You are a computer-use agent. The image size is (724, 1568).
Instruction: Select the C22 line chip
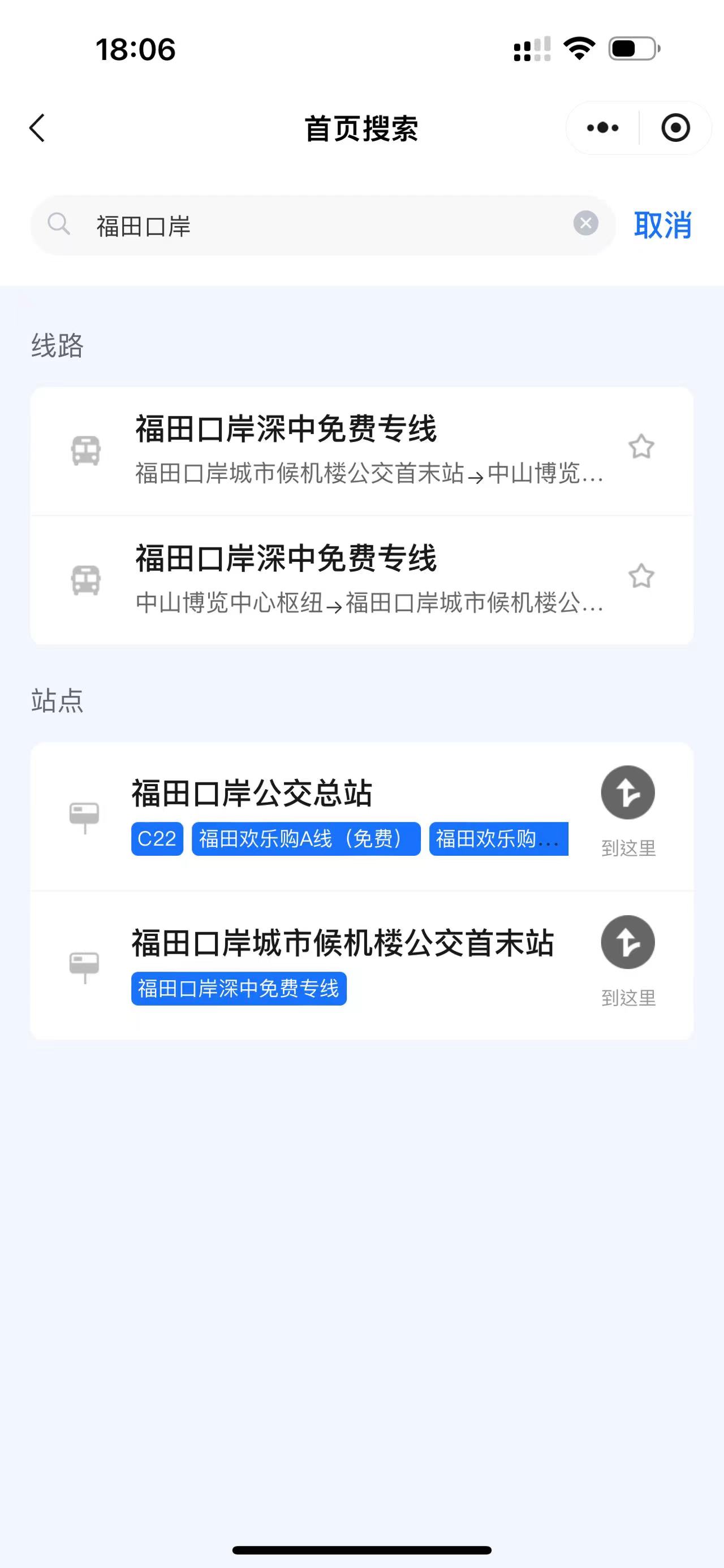tap(157, 839)
